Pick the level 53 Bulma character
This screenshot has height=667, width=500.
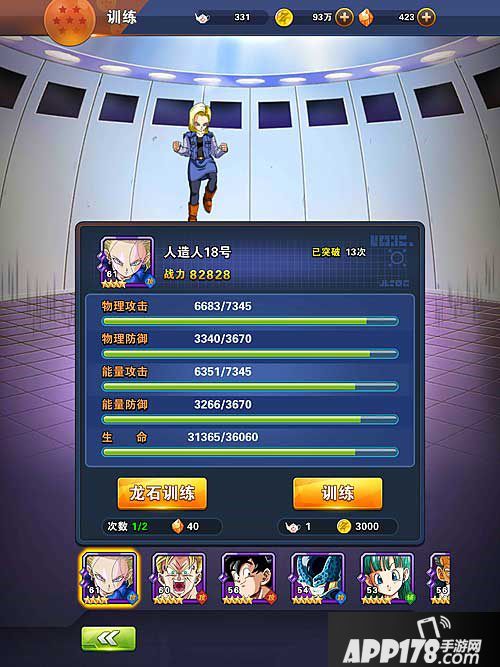(387, 579)
